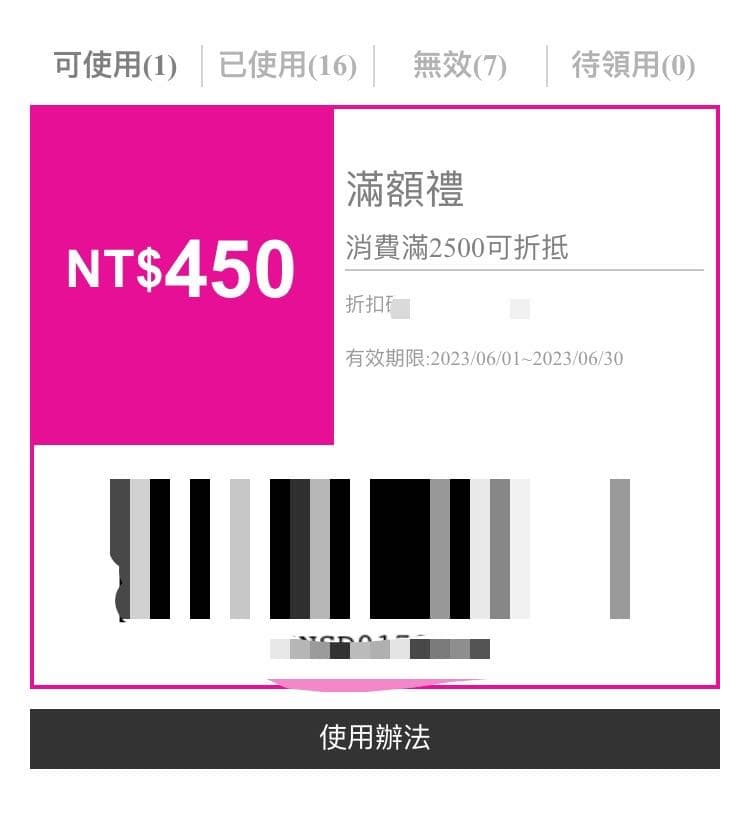The image size is (750, 819).
Task: Open the 使用辦法 usage rules
Action: click(375, 739)
